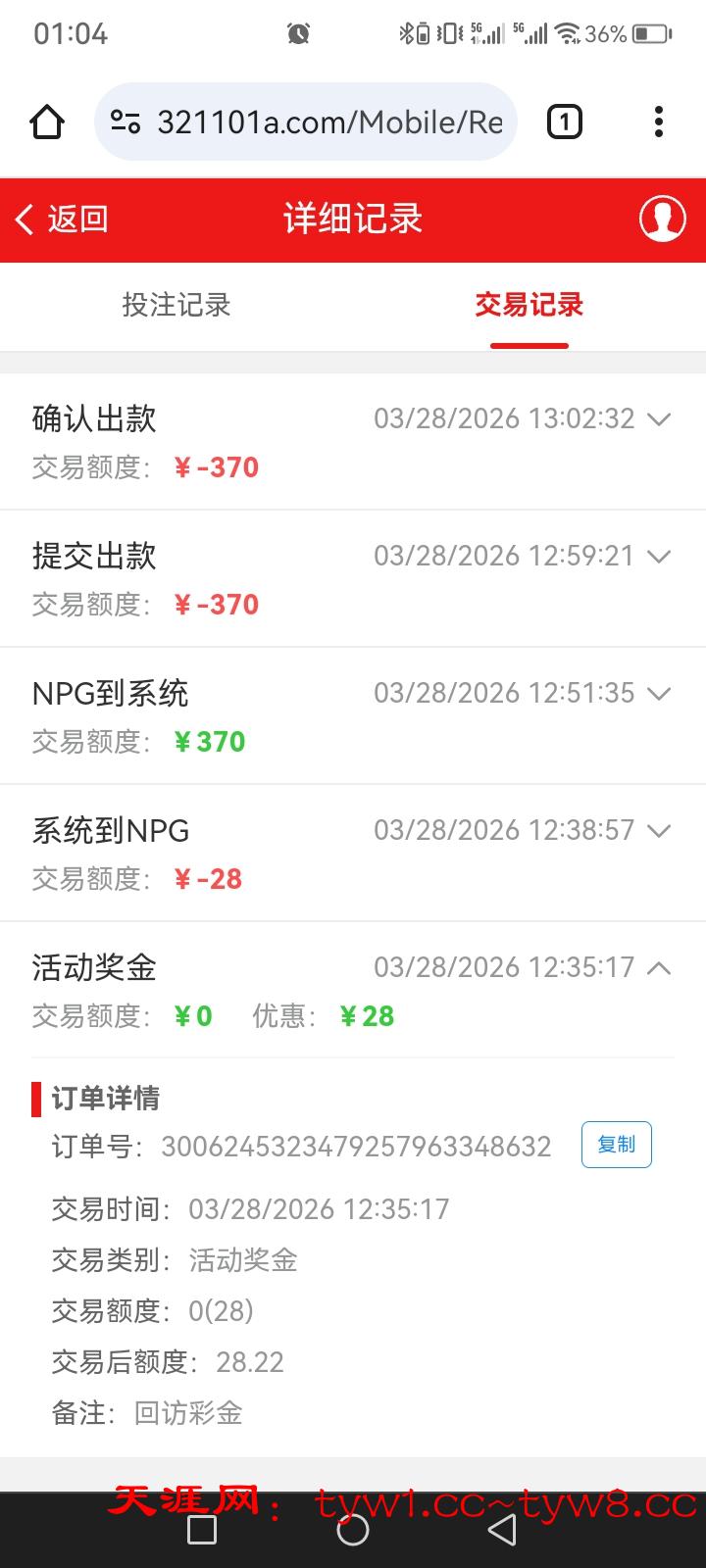
Task: Expand the NPG到系统 transaction row
Action: click(659, 694)
